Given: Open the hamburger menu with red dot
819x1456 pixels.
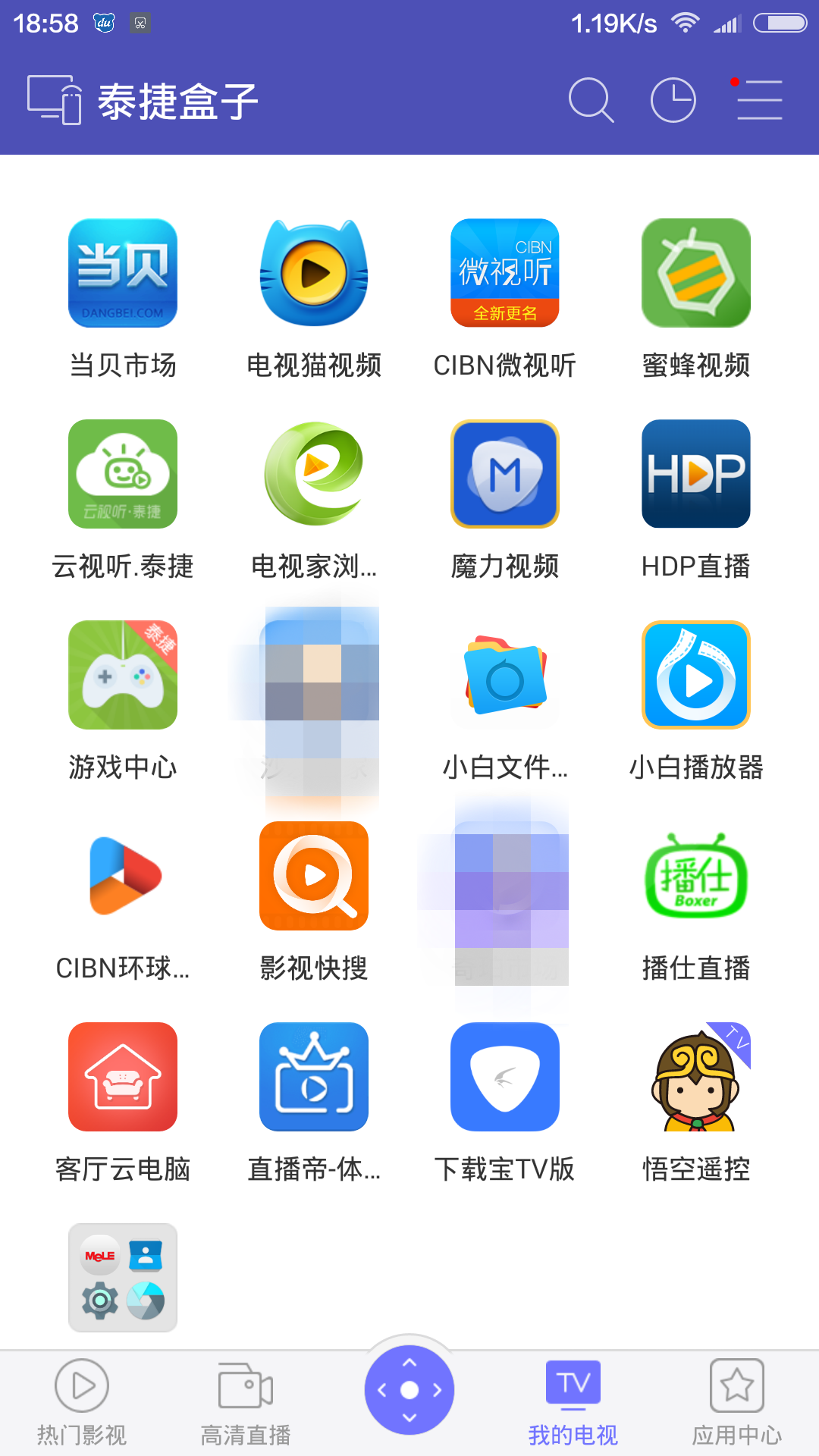Looking at the screenshot, I should [758, 99].
